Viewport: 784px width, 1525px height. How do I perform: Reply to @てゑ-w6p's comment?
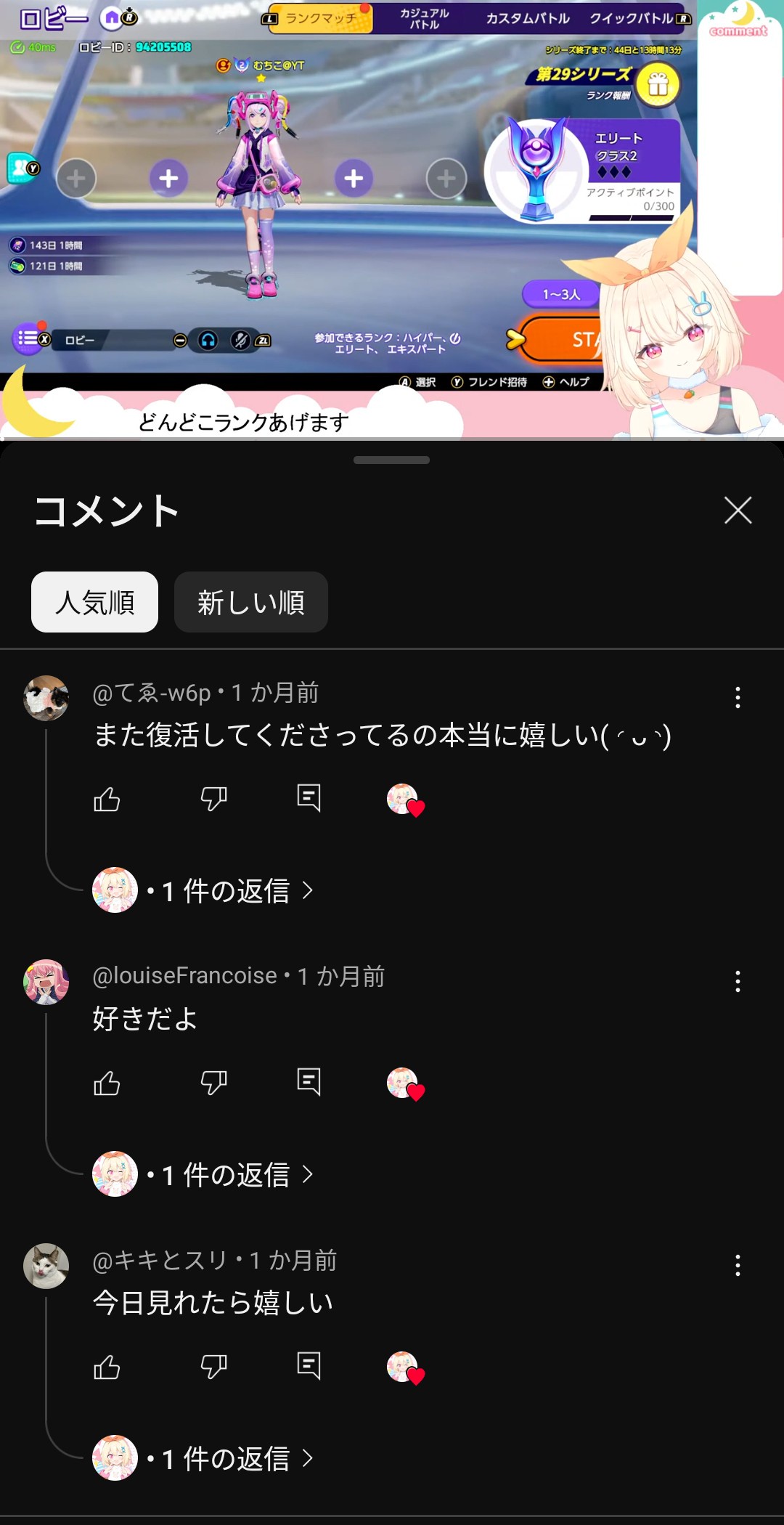point(309,798)
